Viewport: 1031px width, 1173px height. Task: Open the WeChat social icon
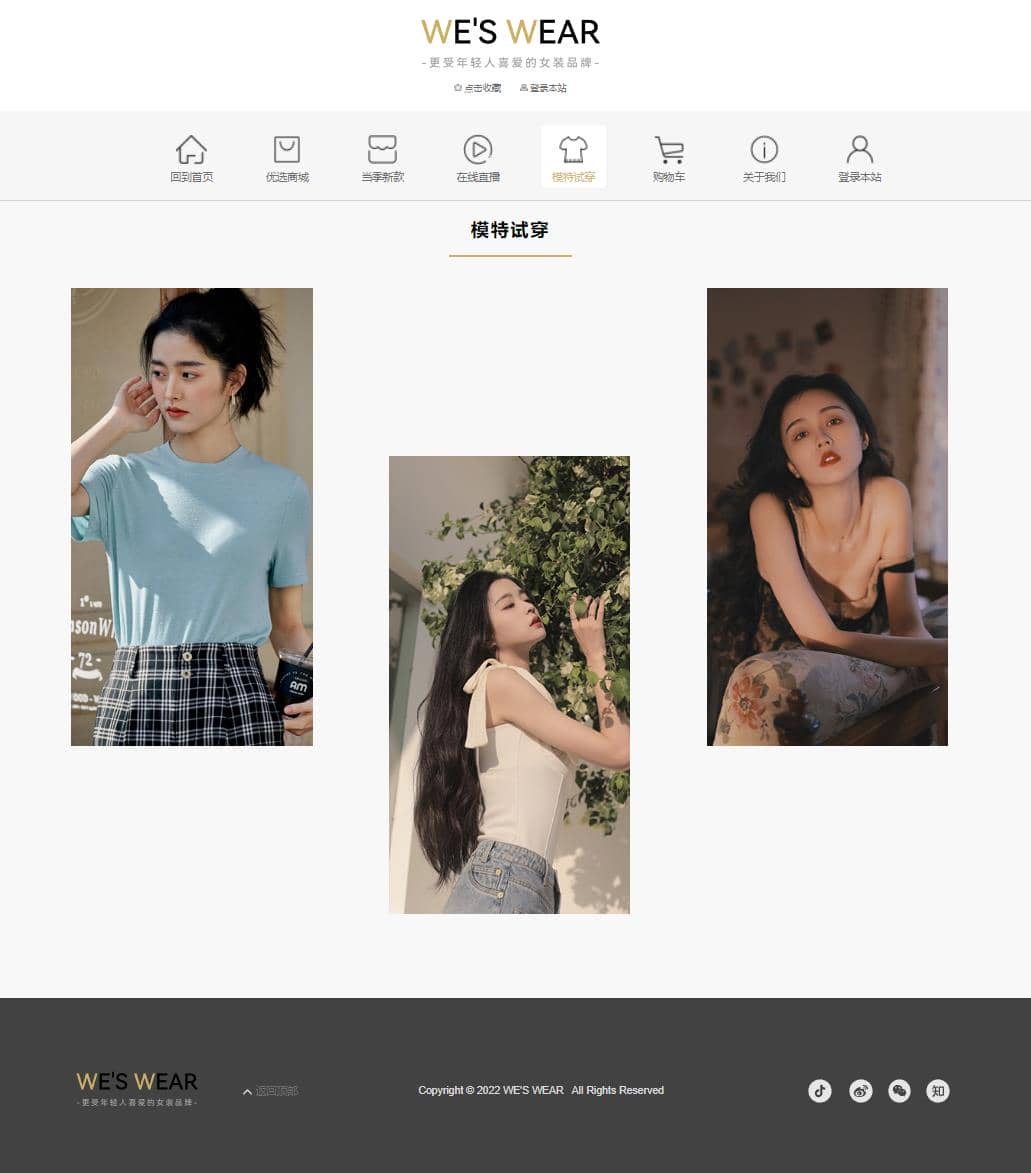[x=899, y=1091]
